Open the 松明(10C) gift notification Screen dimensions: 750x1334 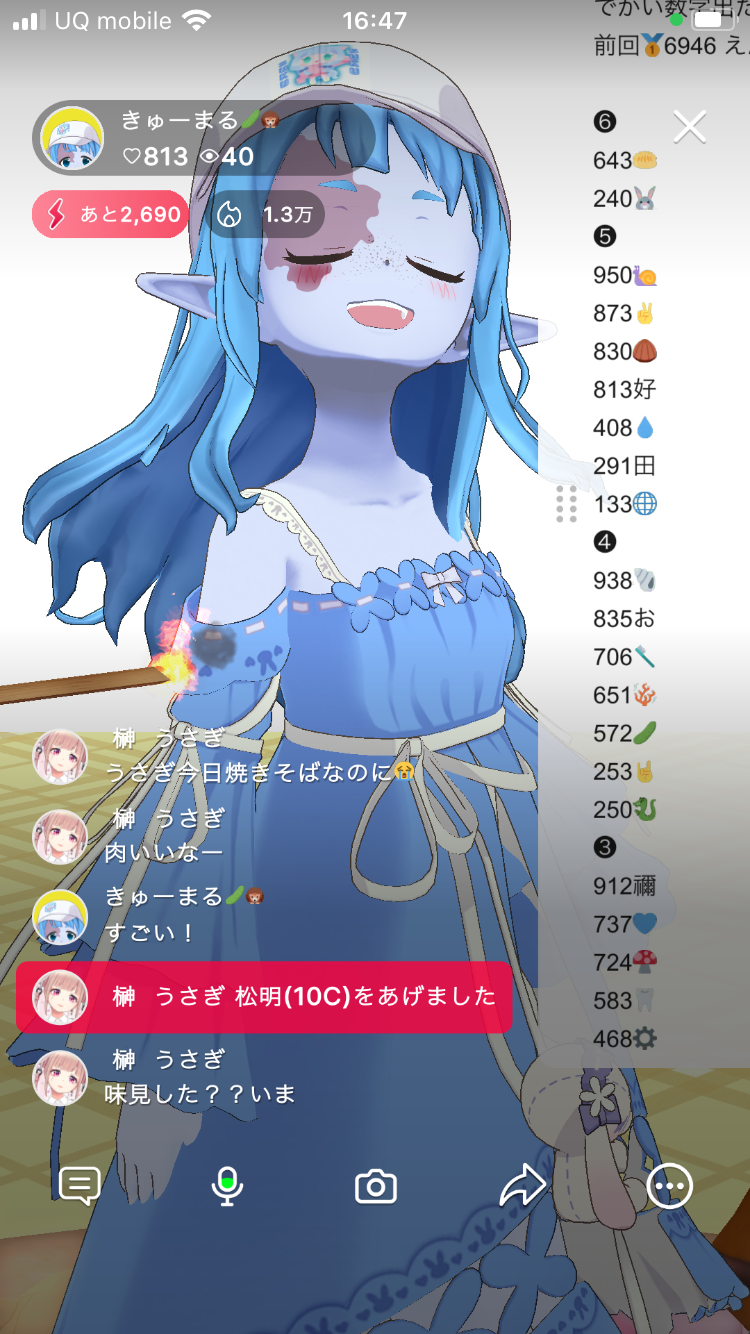pos(264,997)
